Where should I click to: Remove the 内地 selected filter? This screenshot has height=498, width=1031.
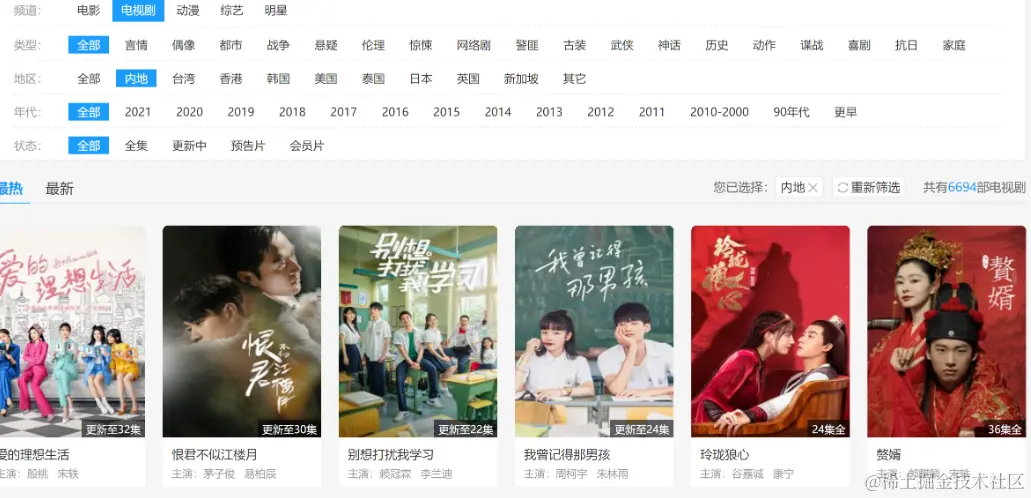click(813, 187)
